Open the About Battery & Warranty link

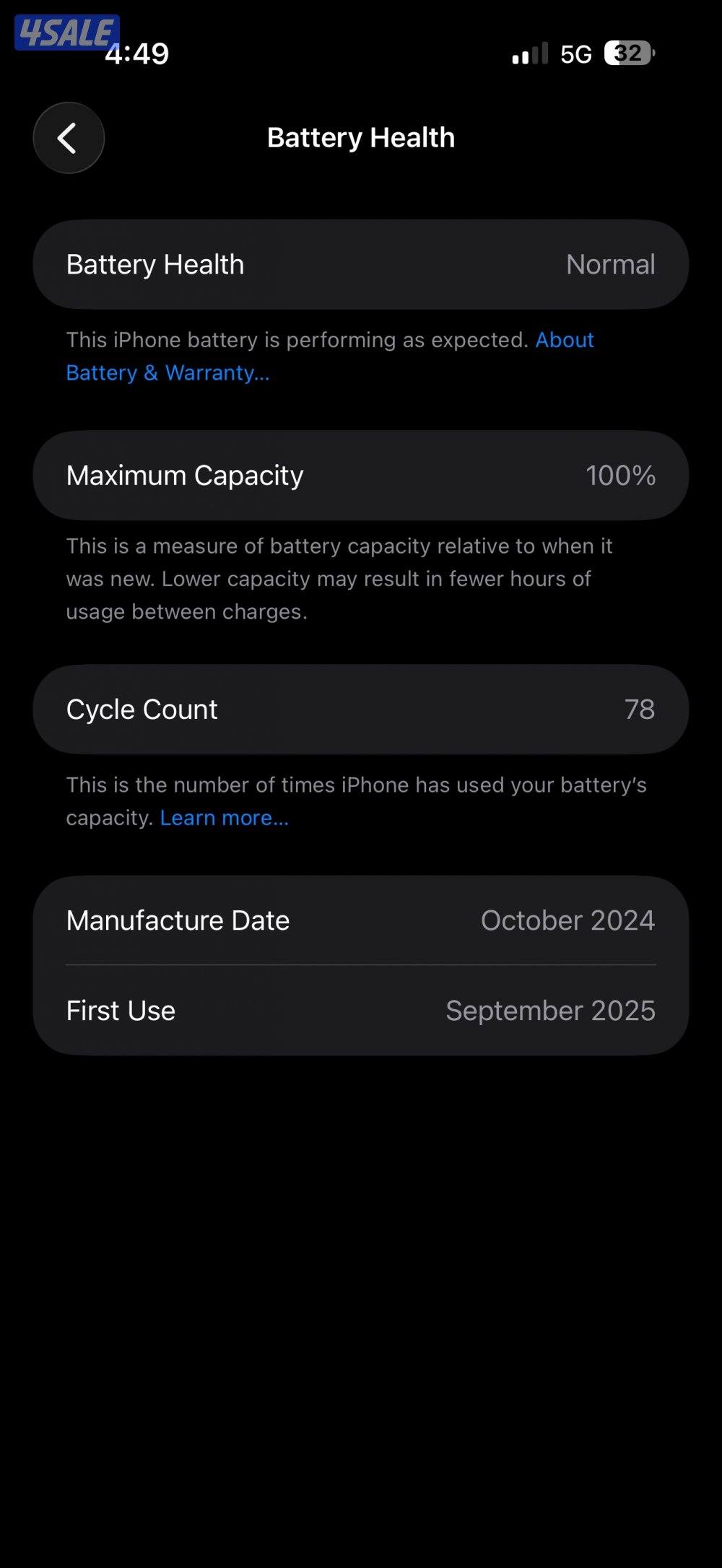pos(168,373)
